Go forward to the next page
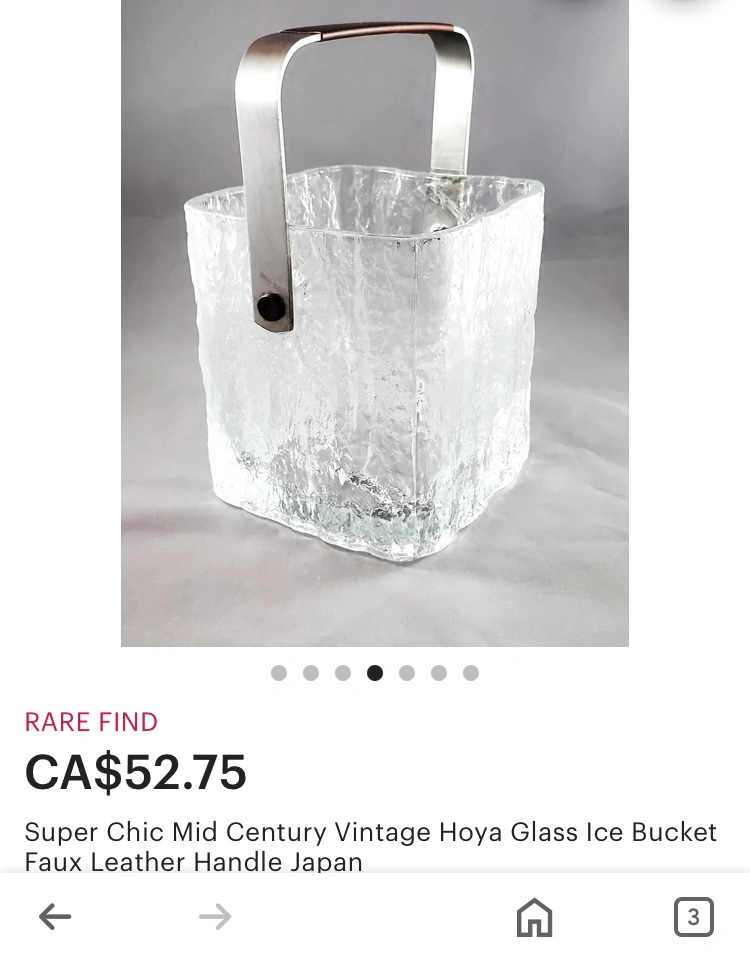 tap(215, 916)
